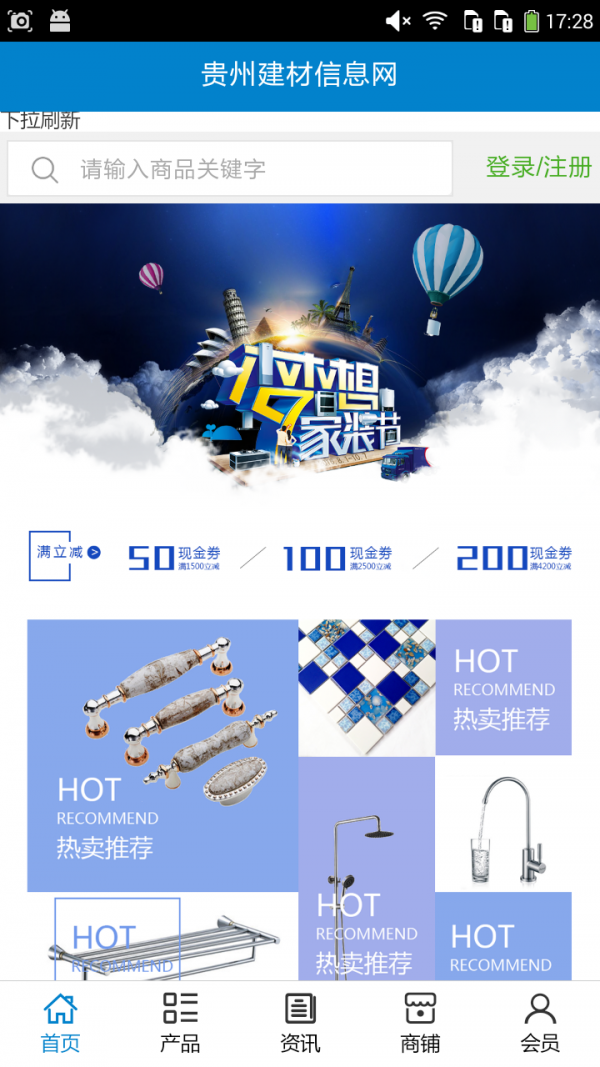This screenshot has height=1067, width=600.
Task: Open the 满立减 cash coupon strip
Action: 300,556
